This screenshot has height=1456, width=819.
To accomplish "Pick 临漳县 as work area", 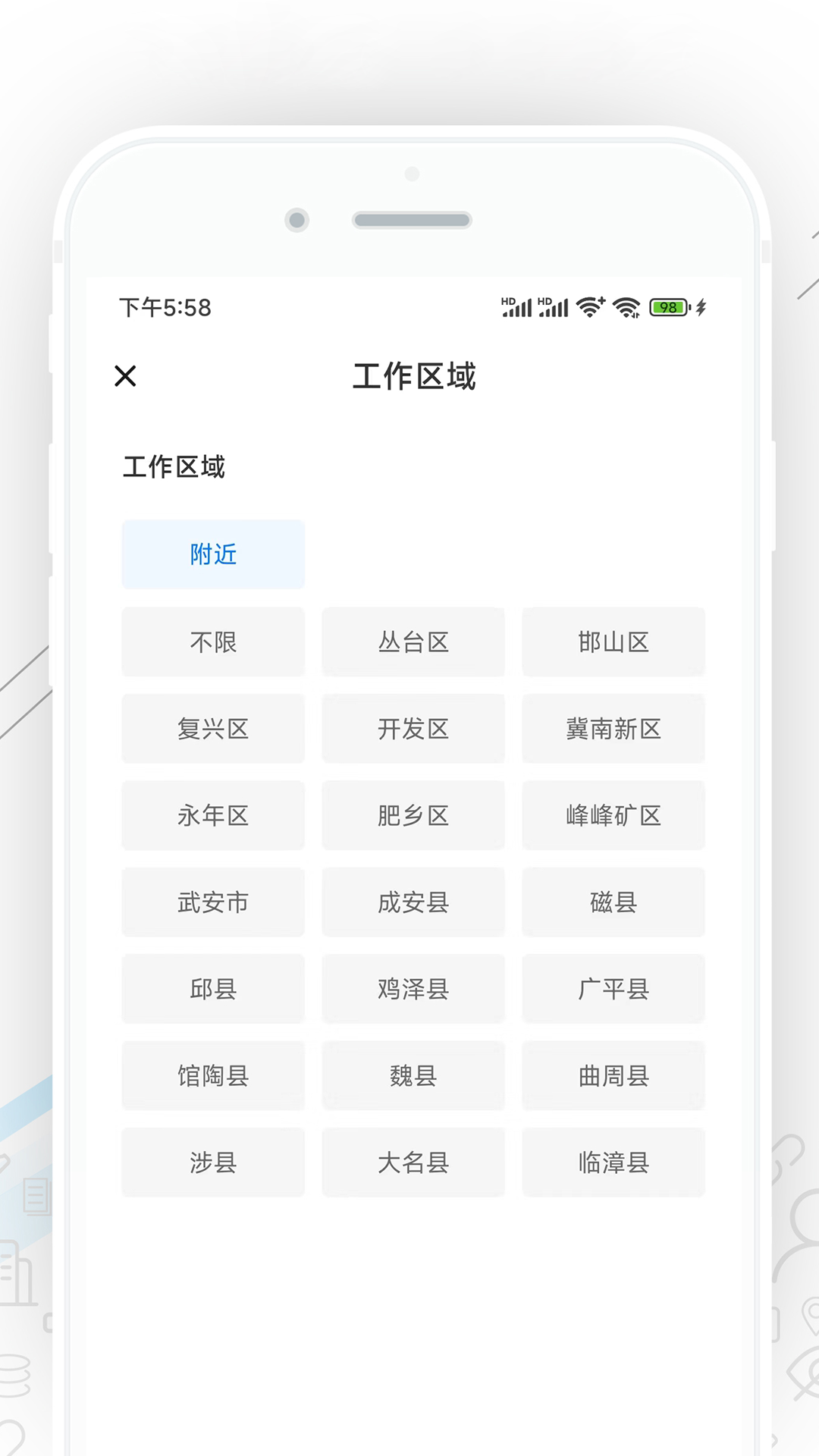I will tap(613, 1163).
